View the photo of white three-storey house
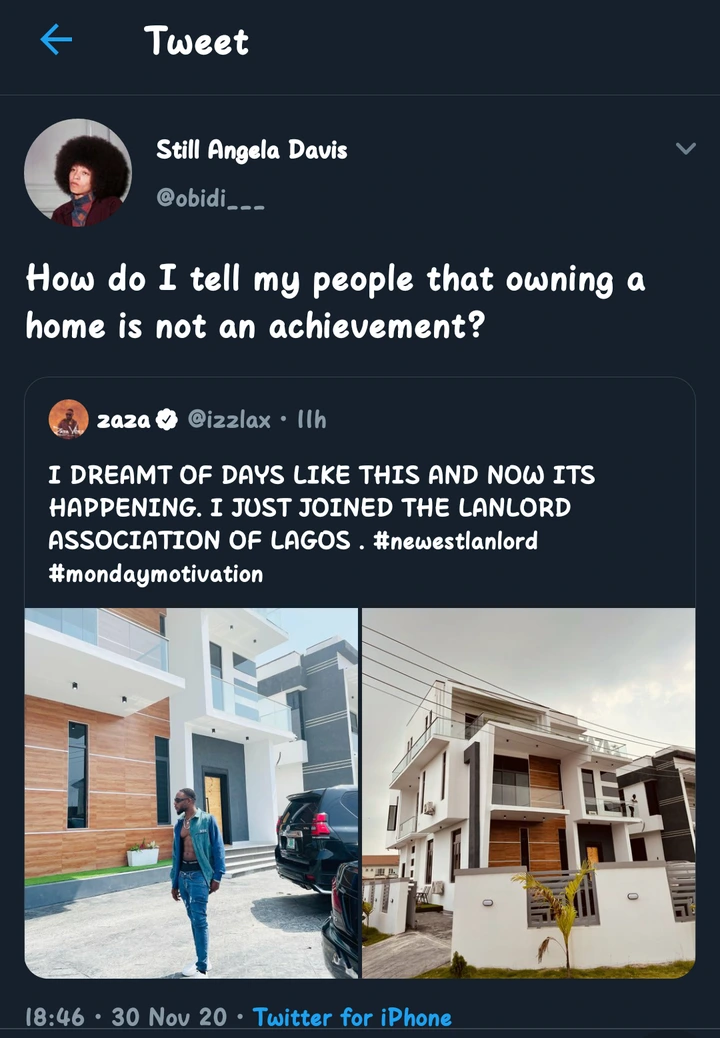The width and height of the screenshot is (720, 1038). (x=528, y=795)
